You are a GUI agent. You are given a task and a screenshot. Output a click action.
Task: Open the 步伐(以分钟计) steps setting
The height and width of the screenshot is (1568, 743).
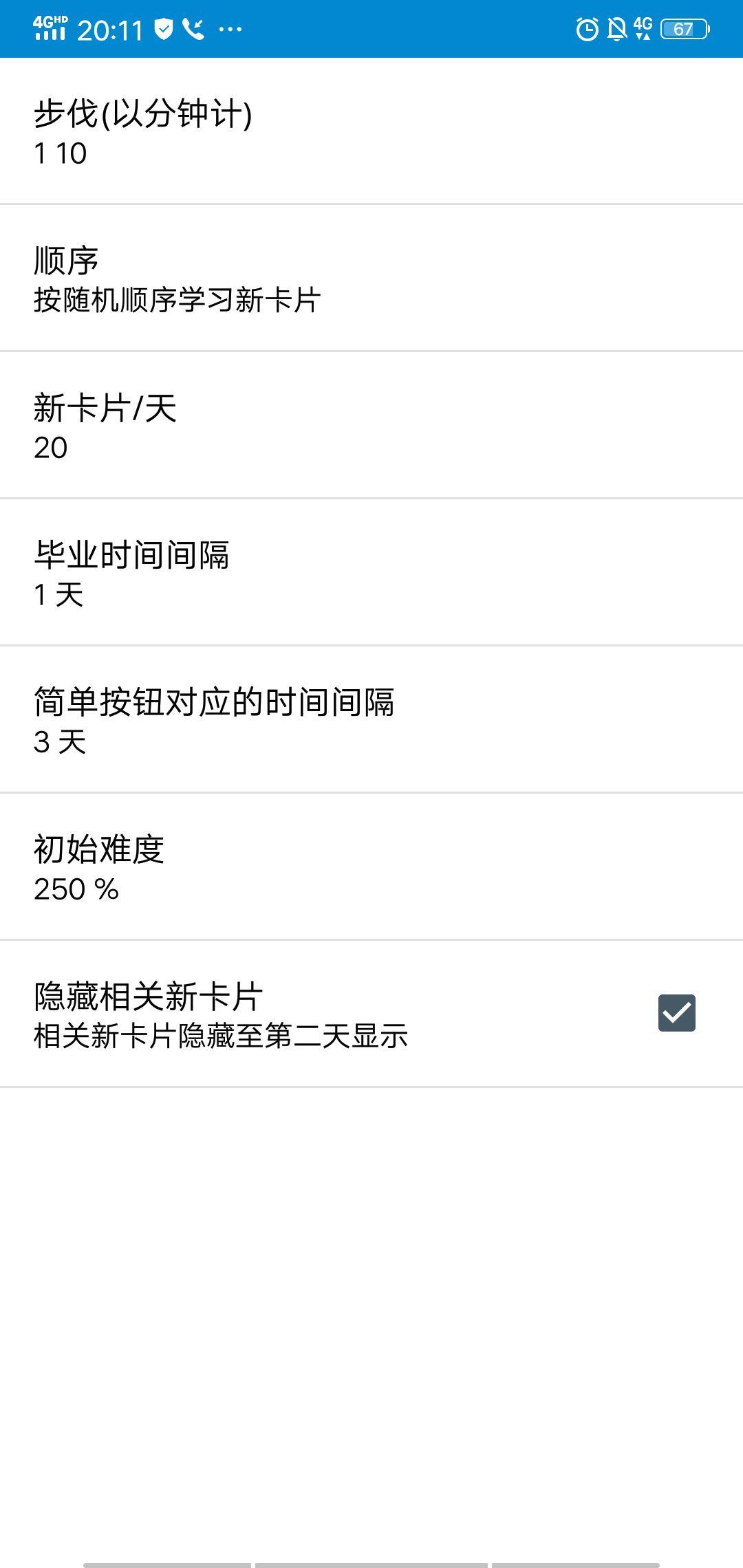[x=371, y=132]
